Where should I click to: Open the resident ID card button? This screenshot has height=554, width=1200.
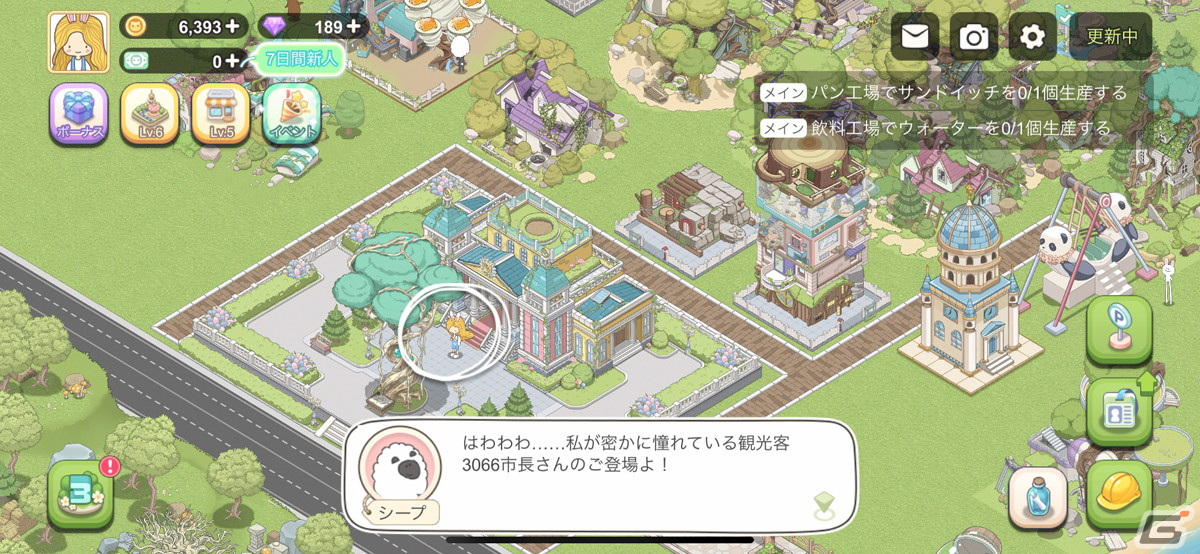pos(1119,411)
